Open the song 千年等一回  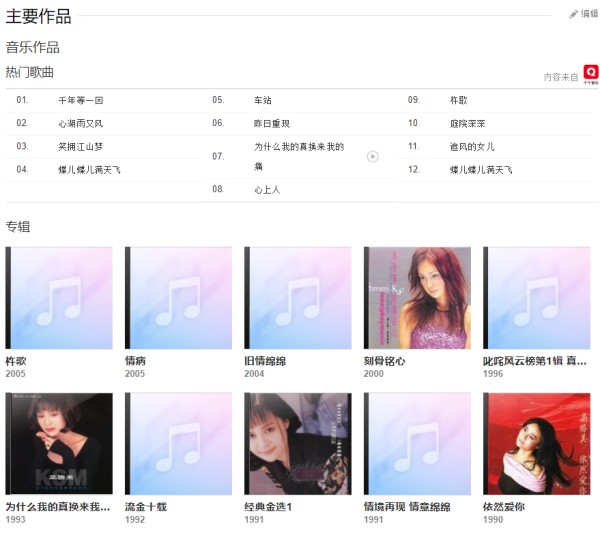(80, 100)
